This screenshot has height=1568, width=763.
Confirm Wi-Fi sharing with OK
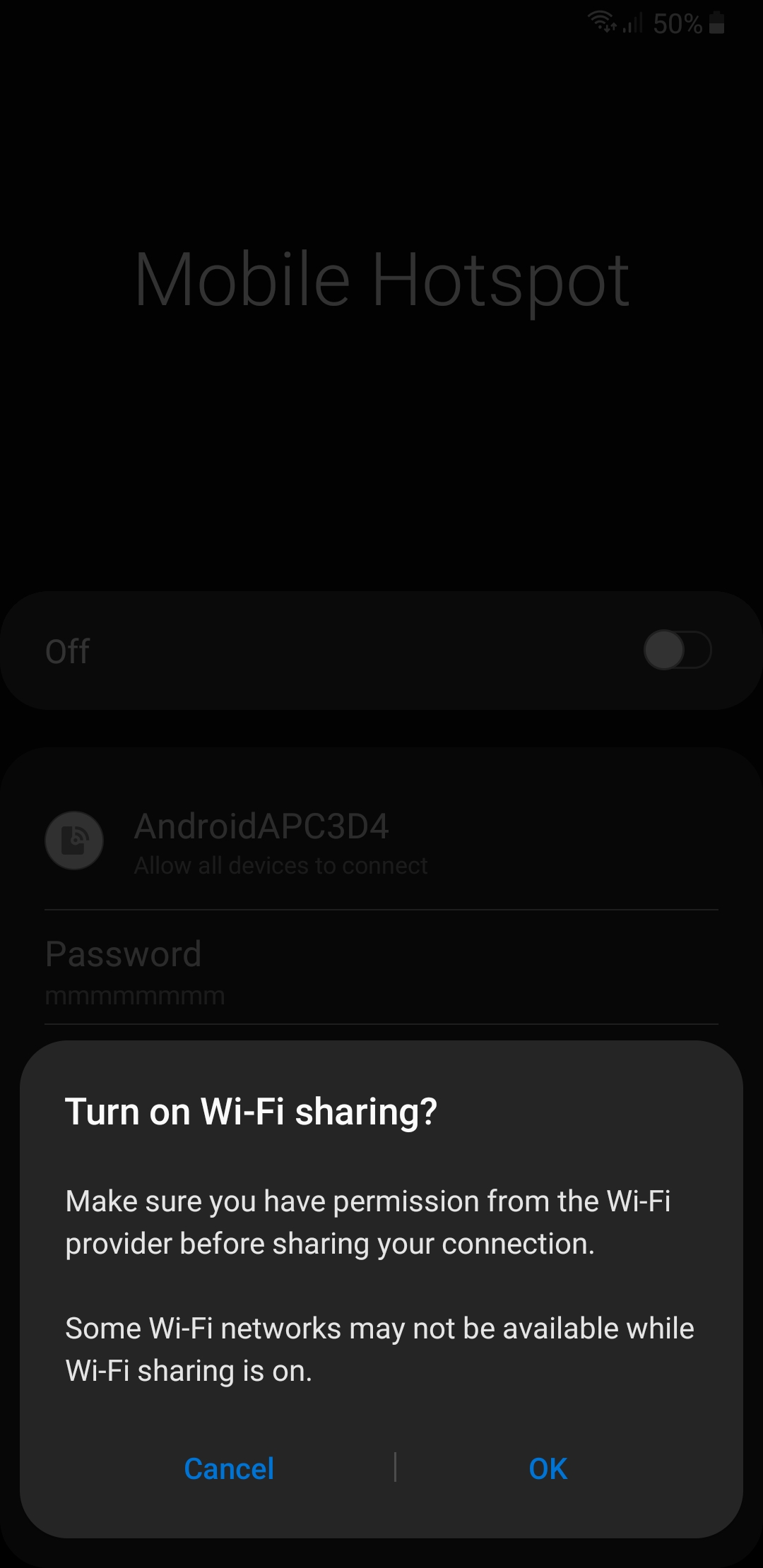click(548, 1469)
